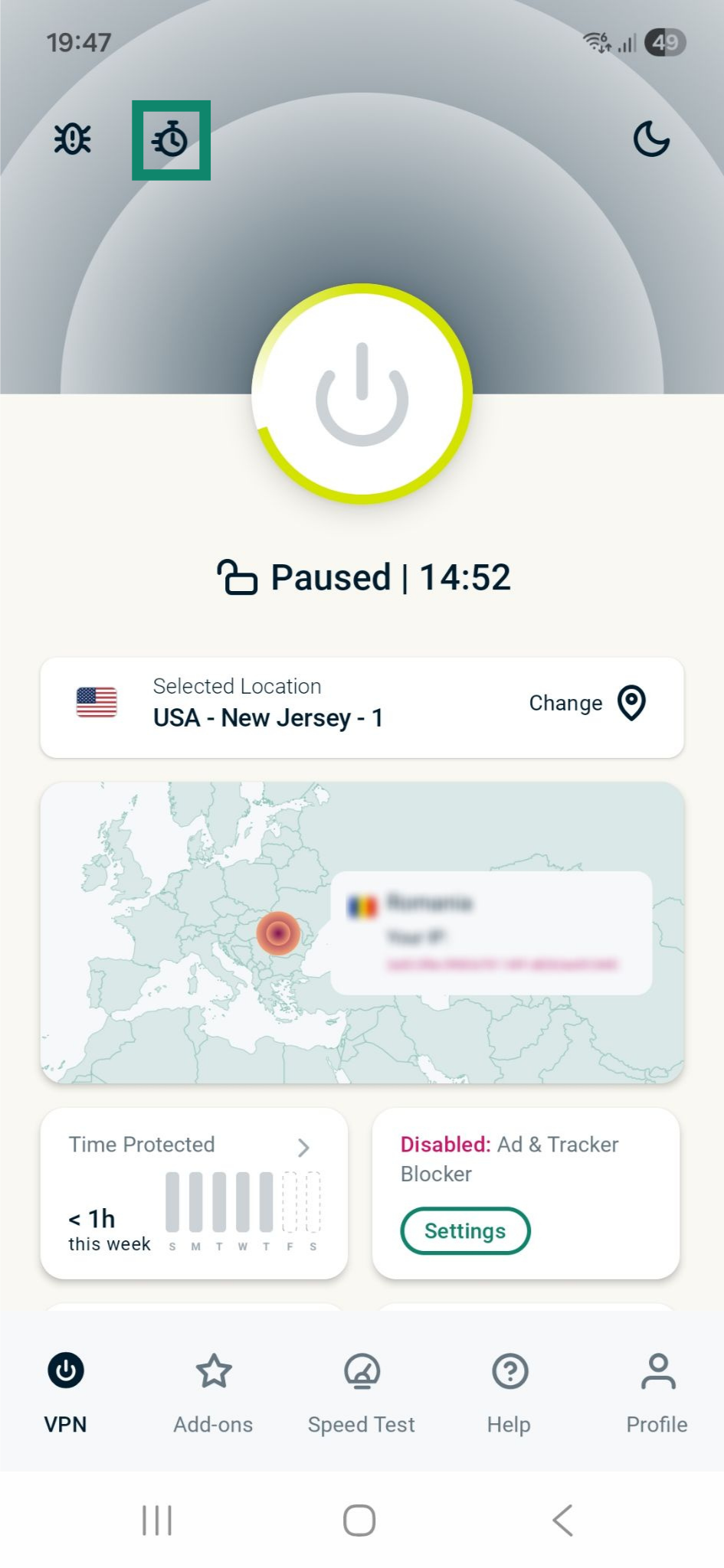Go back using system navigation
This screenshot has width=724, height=1568.
[563, 1520]
